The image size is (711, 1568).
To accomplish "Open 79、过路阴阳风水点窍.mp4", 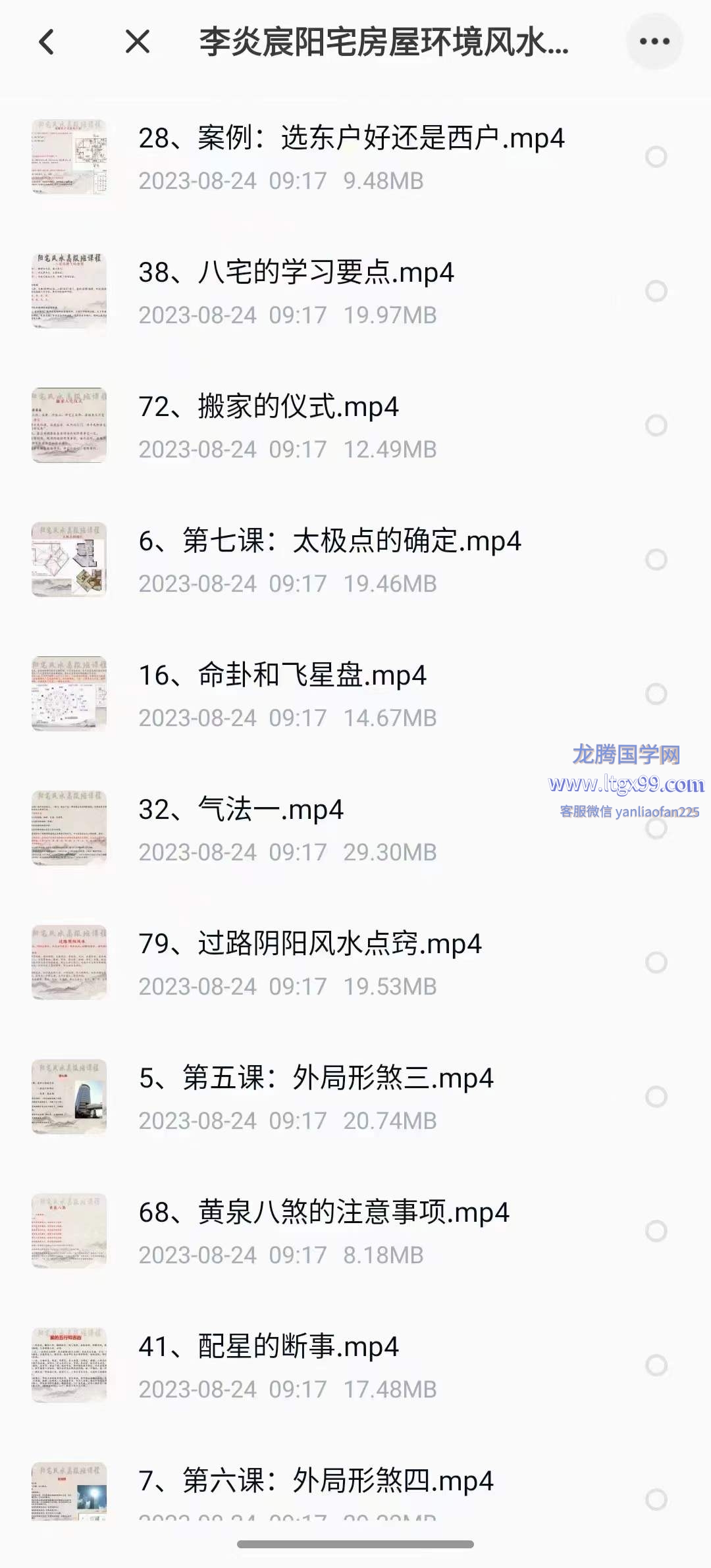I will tap(310, 945).
